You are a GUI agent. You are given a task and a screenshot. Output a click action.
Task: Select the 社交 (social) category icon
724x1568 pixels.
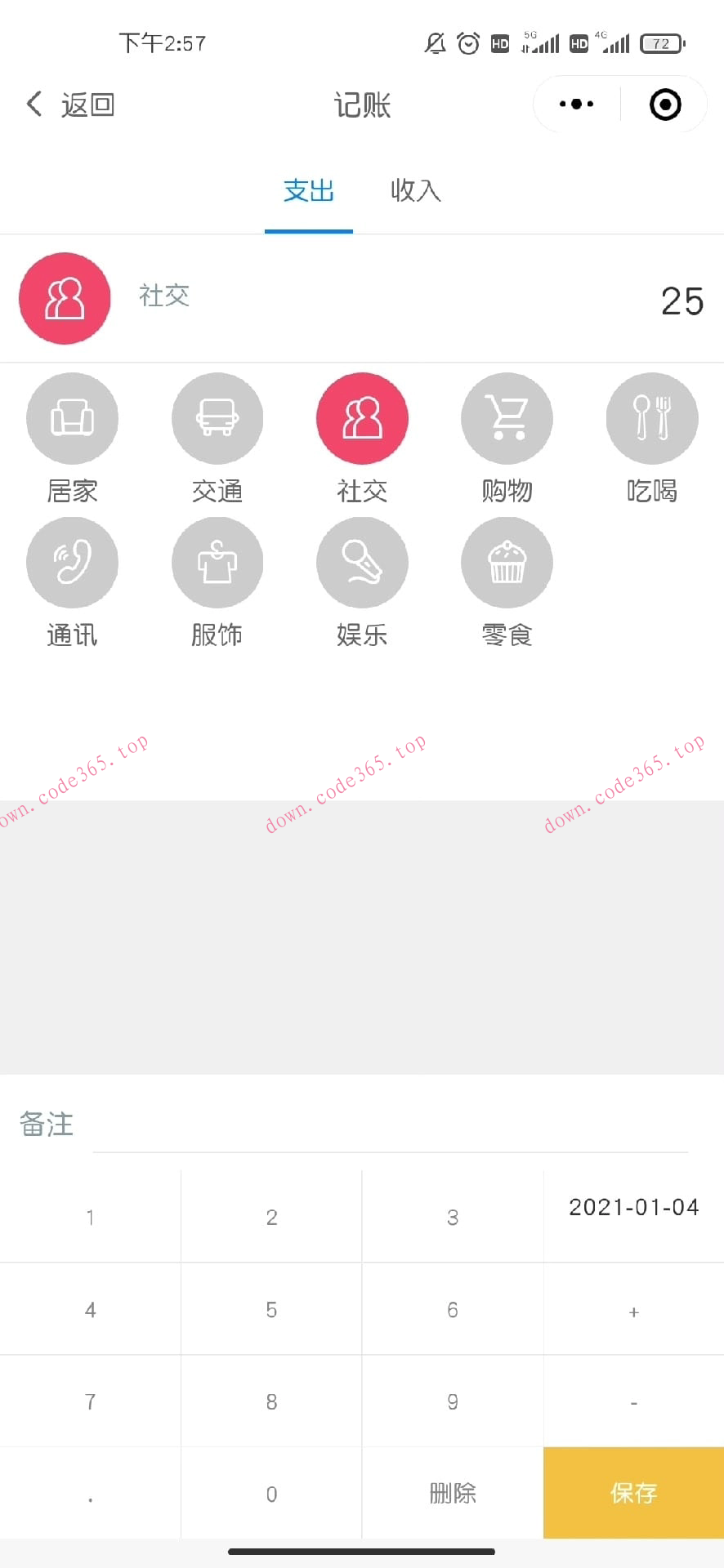pos(362,418)
